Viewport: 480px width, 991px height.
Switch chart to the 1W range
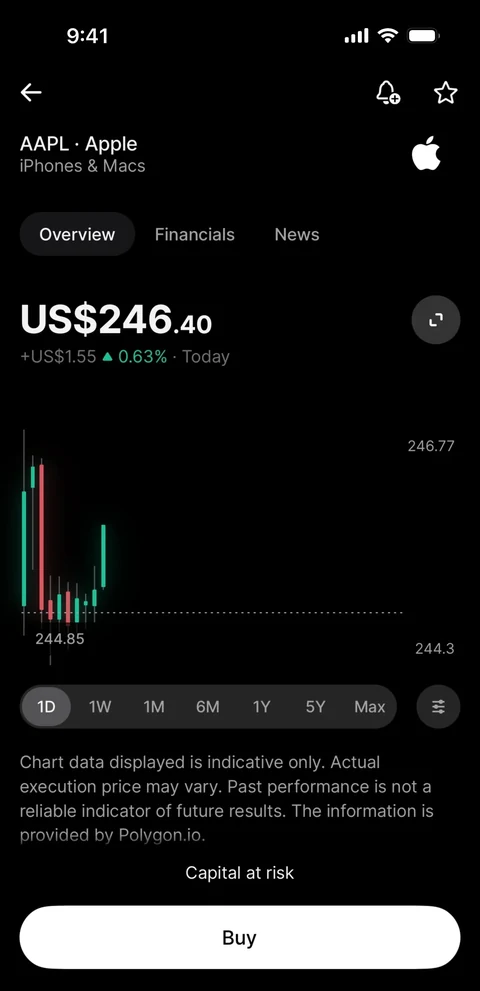pyautogui.click(x=100, y=707)
